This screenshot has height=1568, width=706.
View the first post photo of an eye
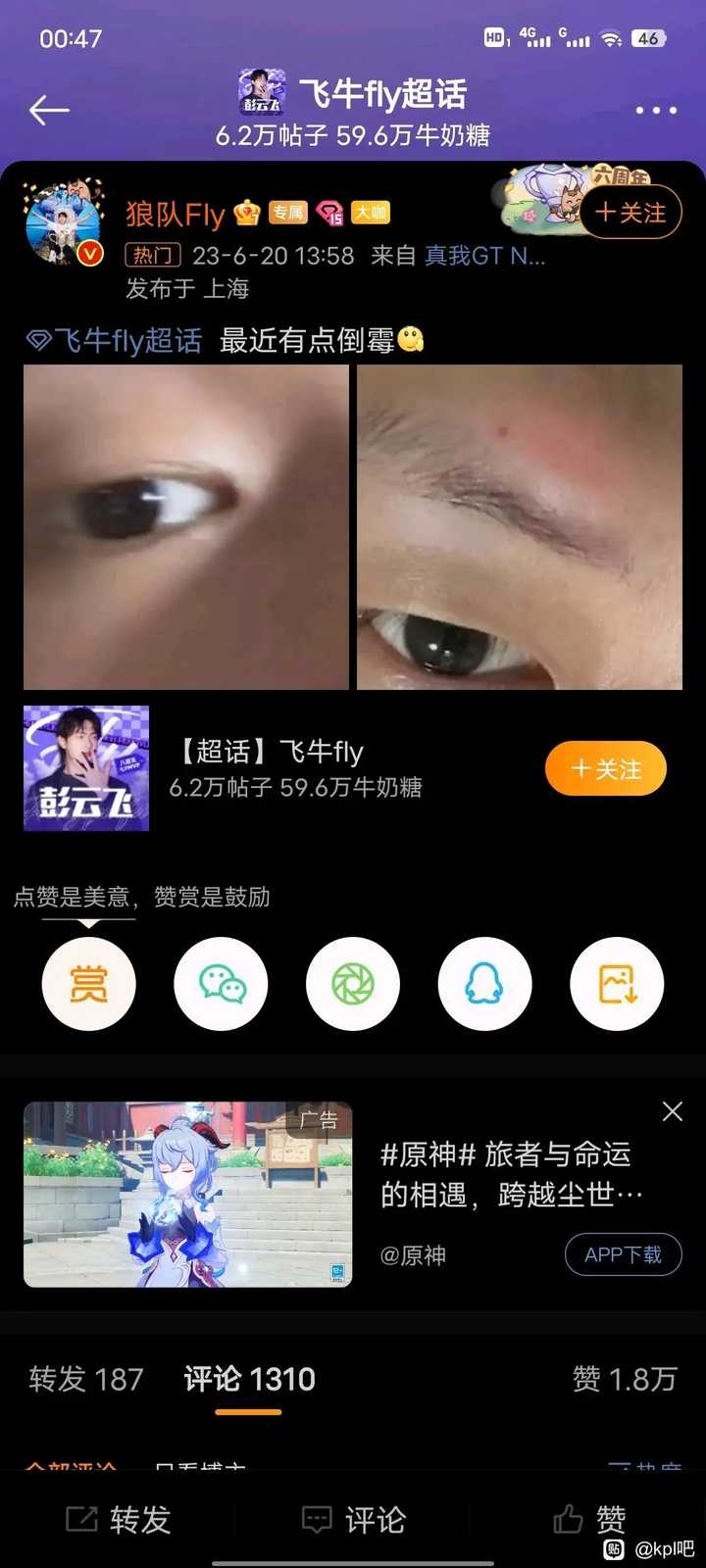click(x=186, y=527)
